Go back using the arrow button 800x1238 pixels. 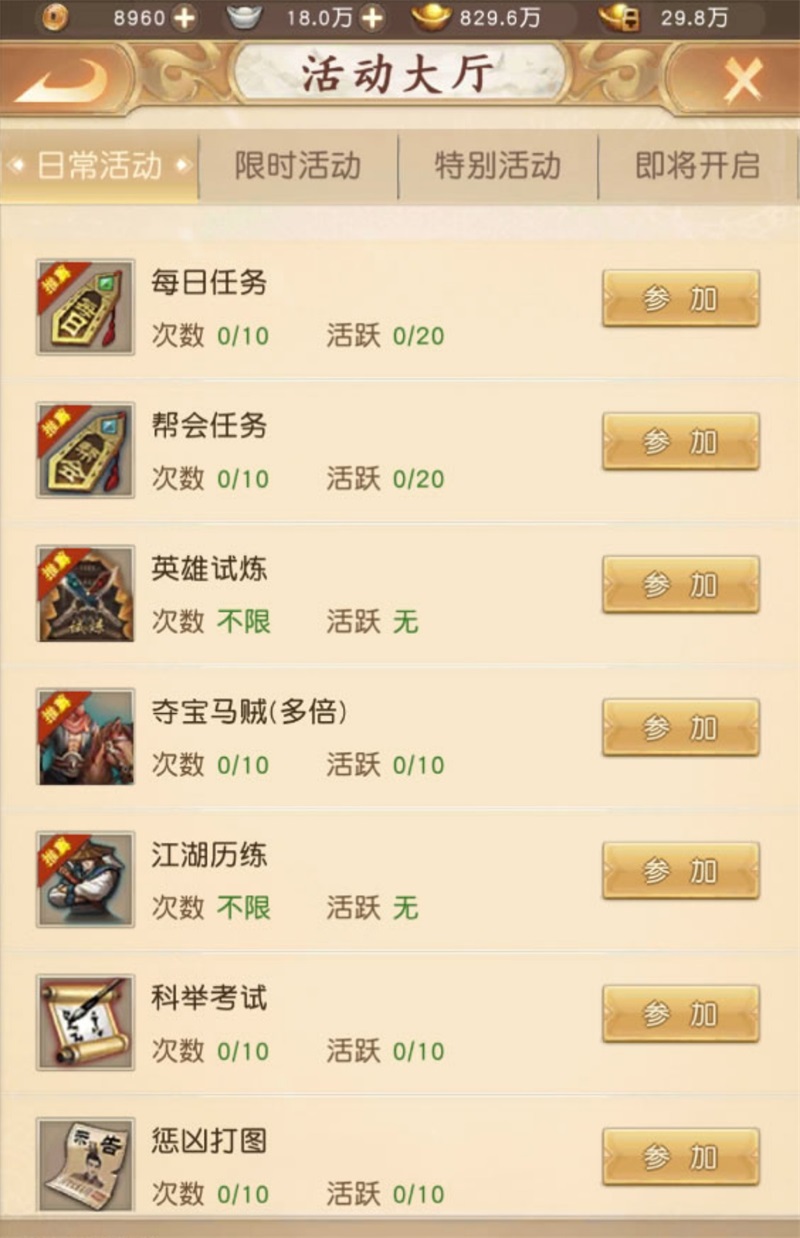coord(62,80)
